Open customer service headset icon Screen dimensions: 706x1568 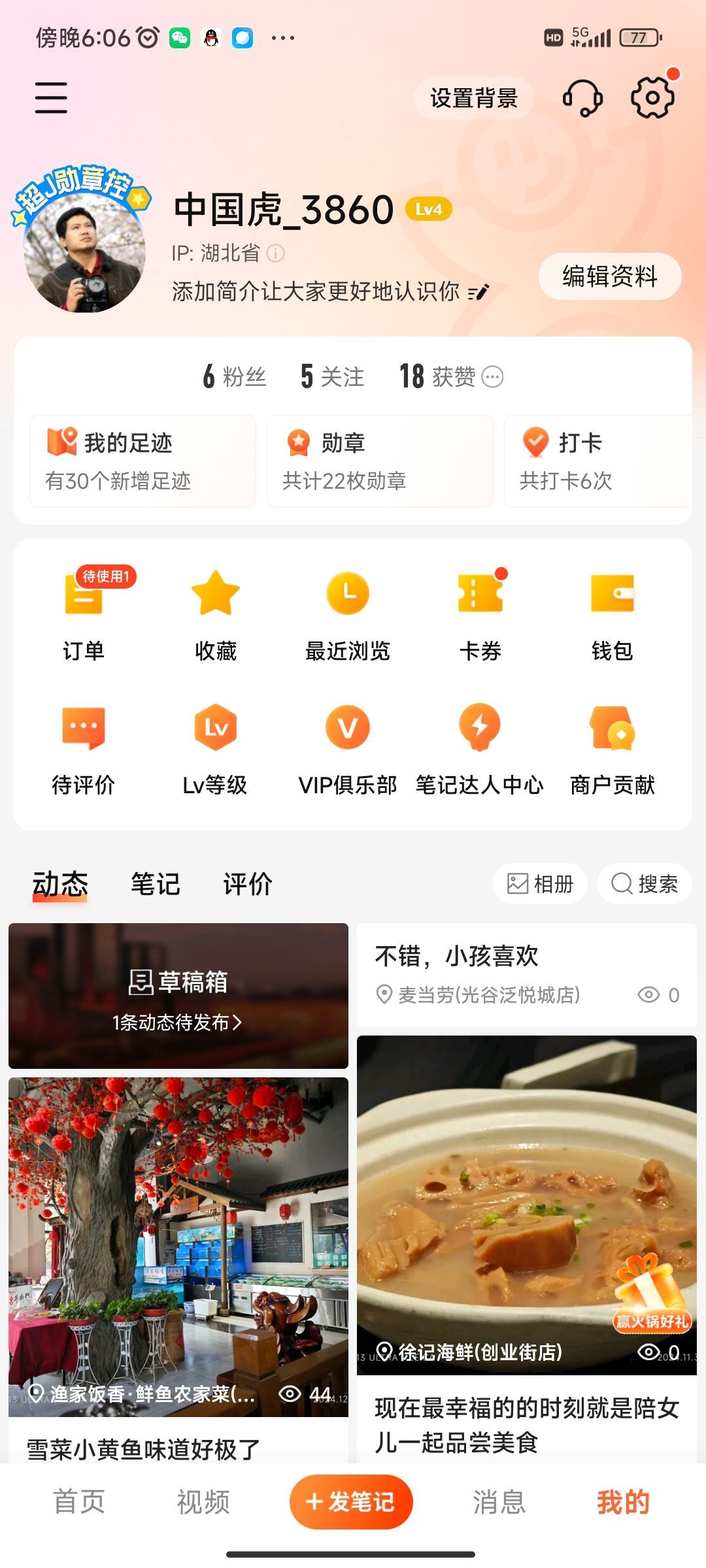tap(582, 99)
